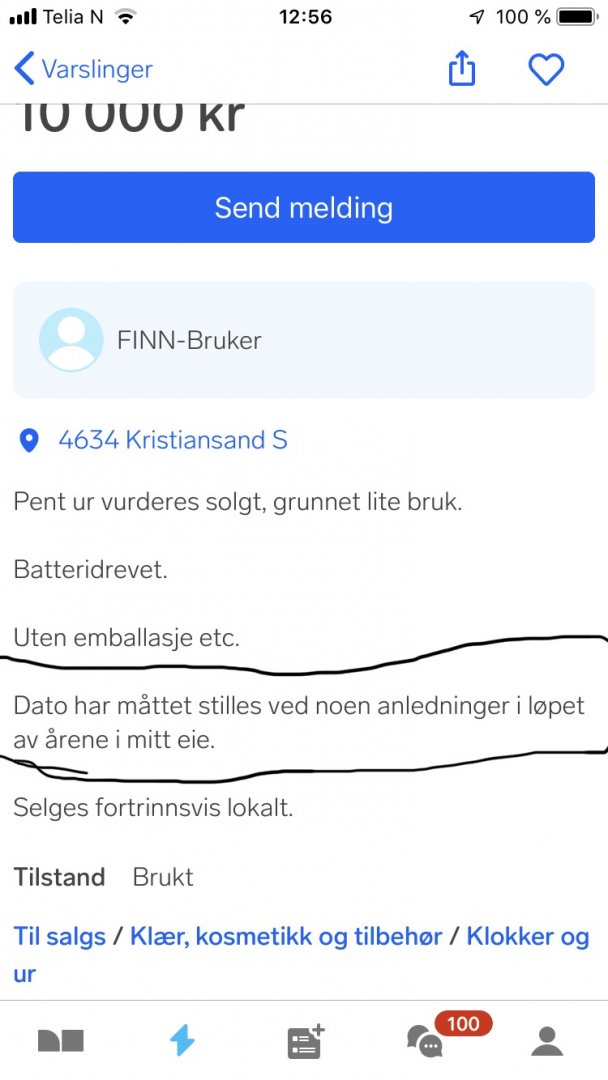Viewport: 608px width, 1080px height.
Task: Create a new ad tab
Action: (304, 1041)
